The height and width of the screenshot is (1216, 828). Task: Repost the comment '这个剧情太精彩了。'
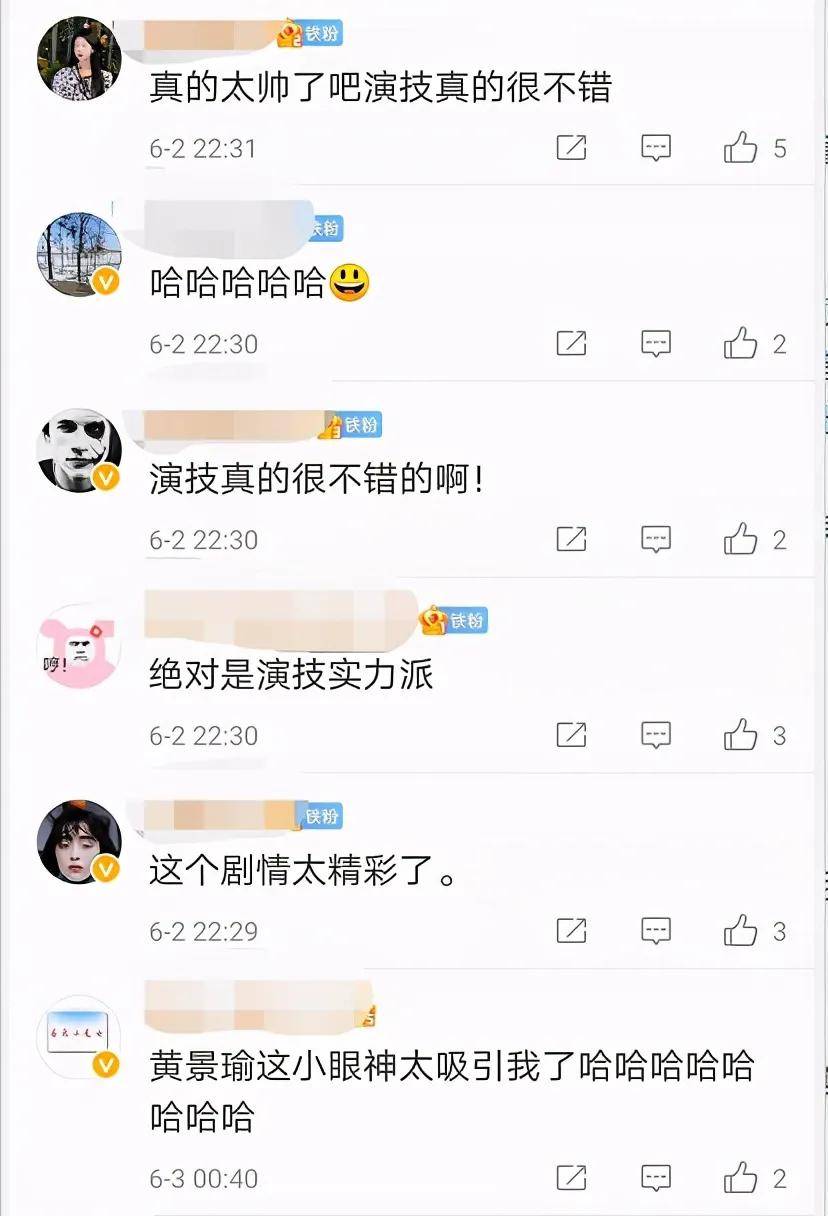[571, 932]
